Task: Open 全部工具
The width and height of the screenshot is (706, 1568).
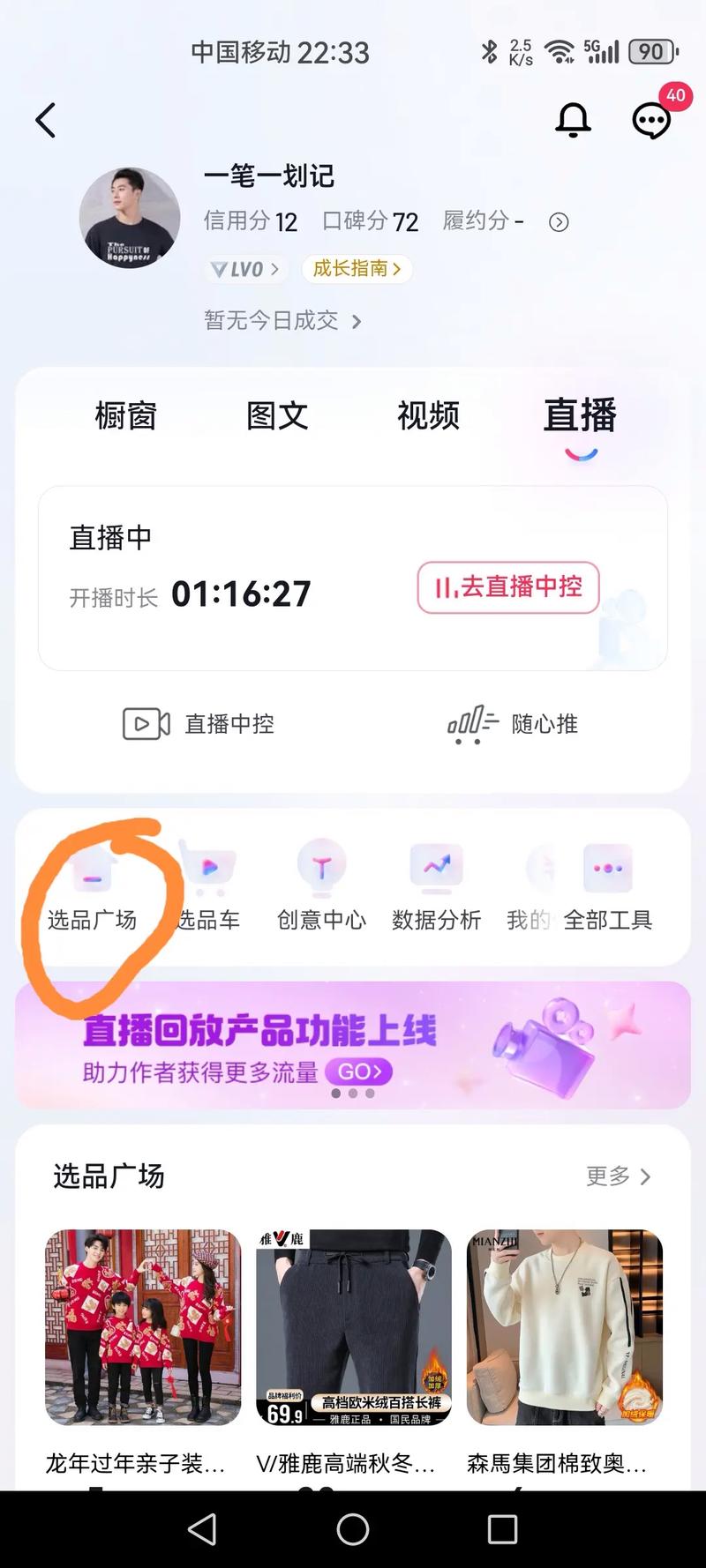Action: coord(608,882)
